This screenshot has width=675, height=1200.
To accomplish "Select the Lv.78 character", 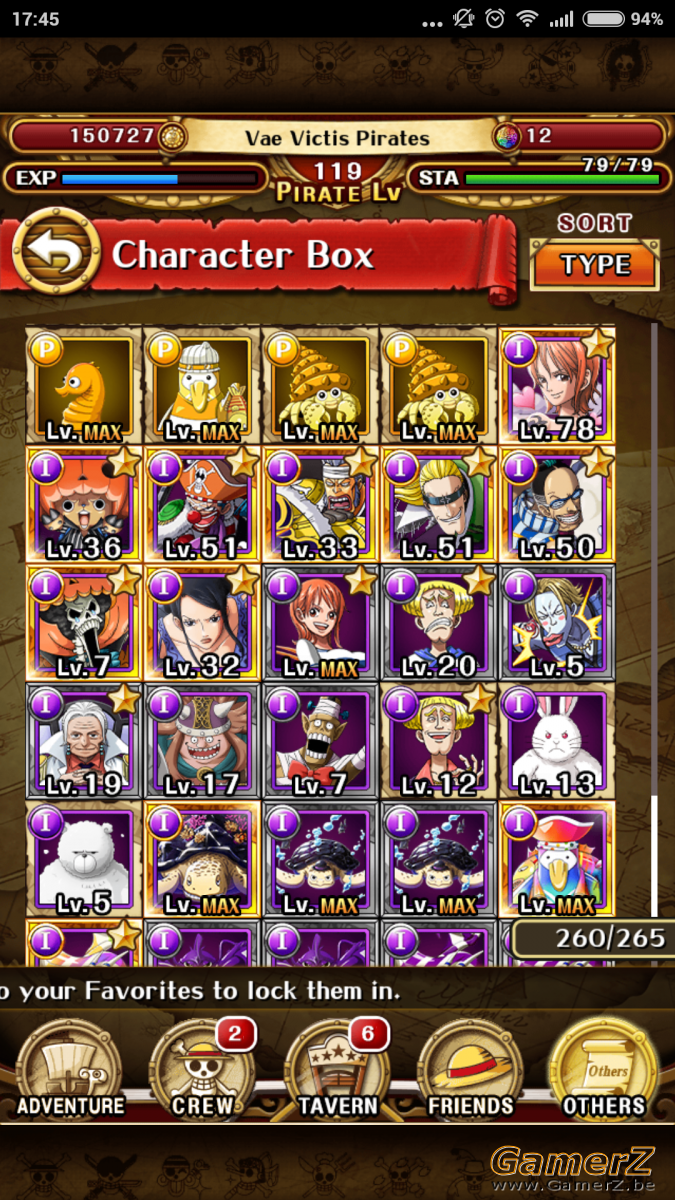I will [x=557, y=386].
